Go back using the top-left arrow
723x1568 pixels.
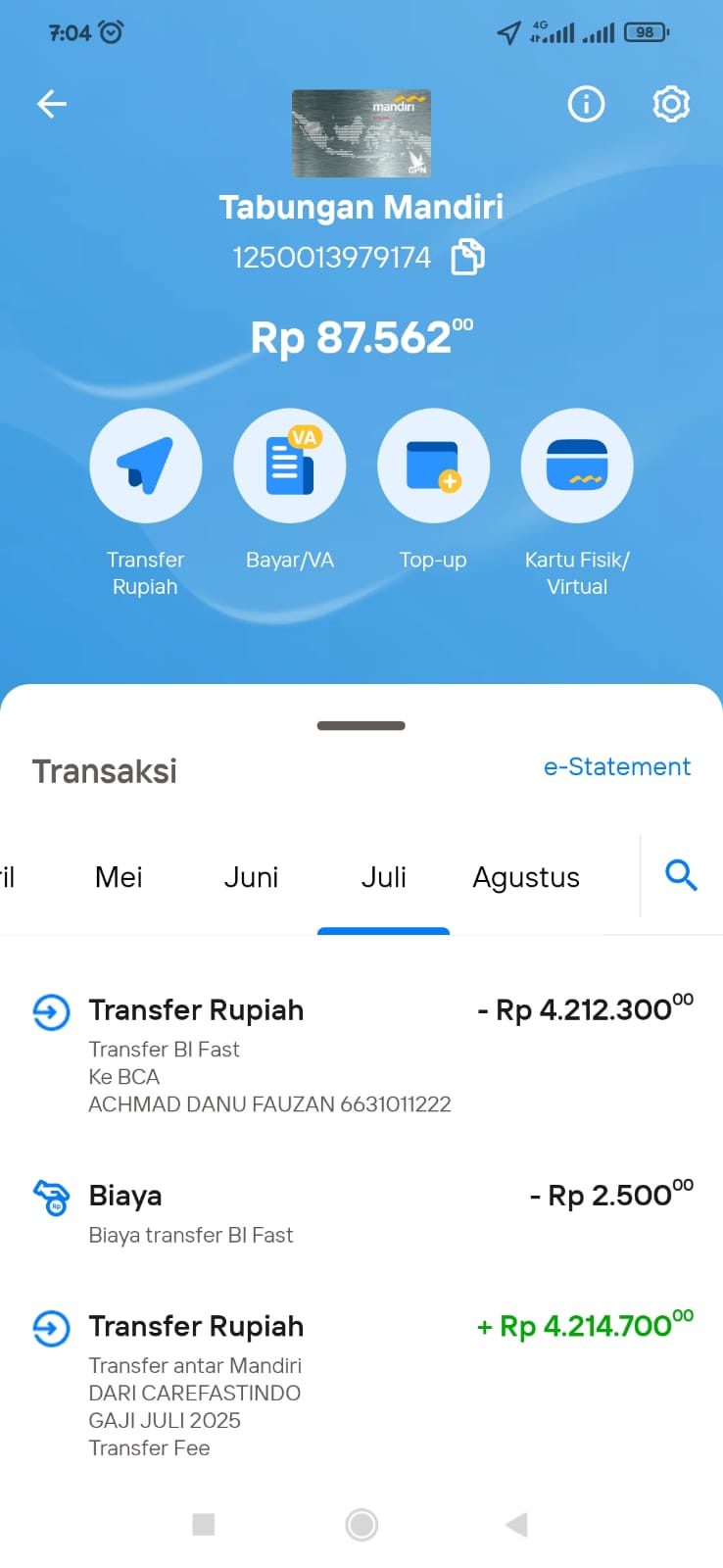52,104
